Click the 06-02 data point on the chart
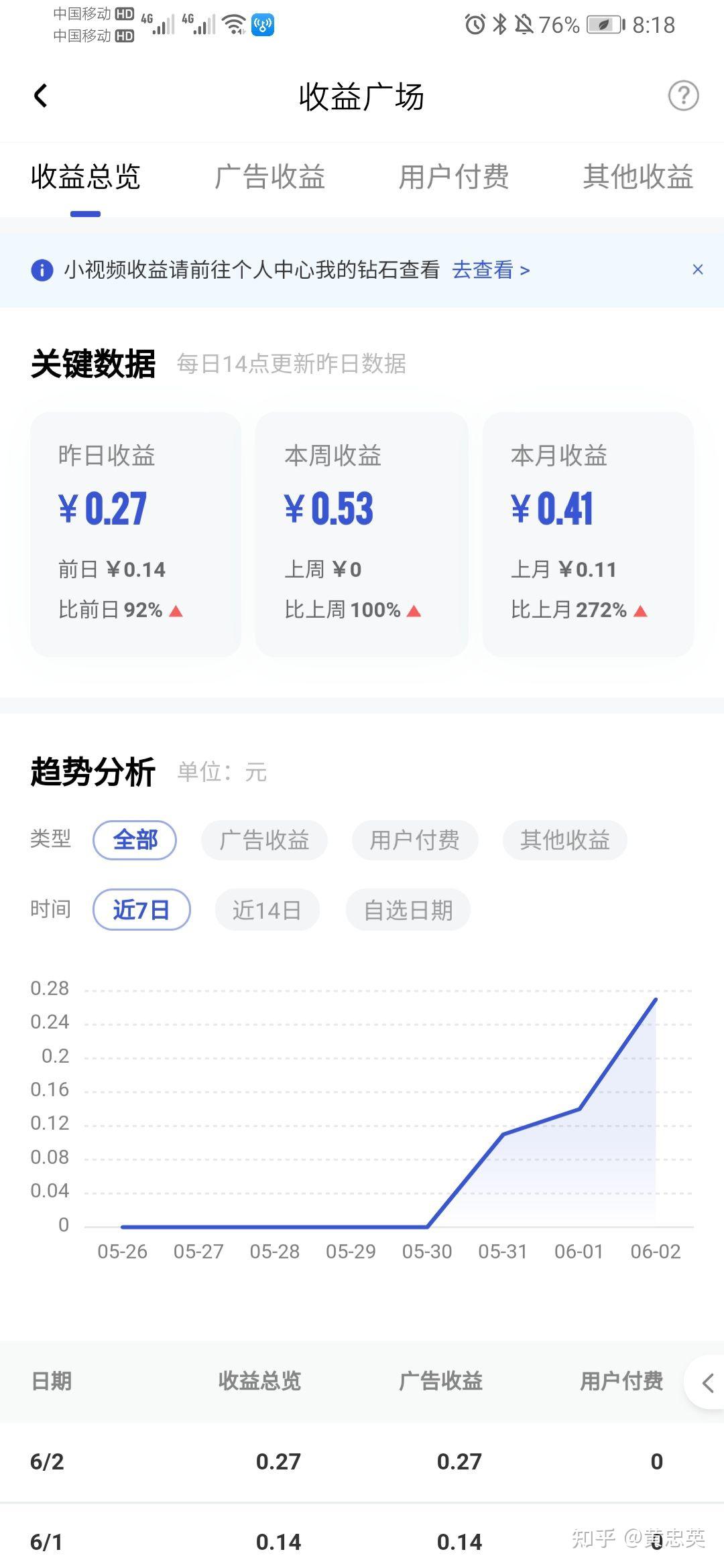724x1568 pixels. point(656,1000)
